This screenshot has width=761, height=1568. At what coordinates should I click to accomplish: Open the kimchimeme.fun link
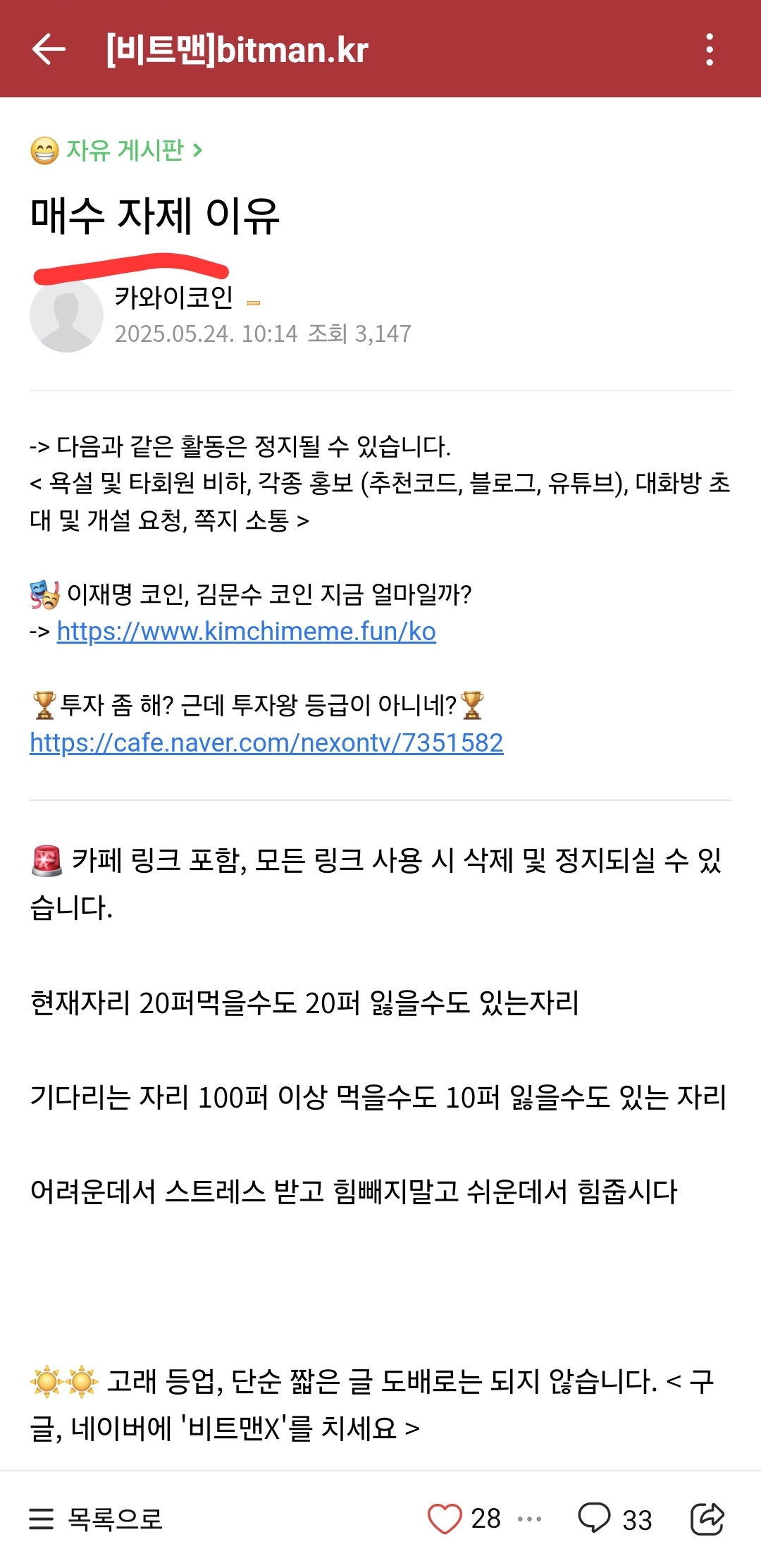click(246, 632)
